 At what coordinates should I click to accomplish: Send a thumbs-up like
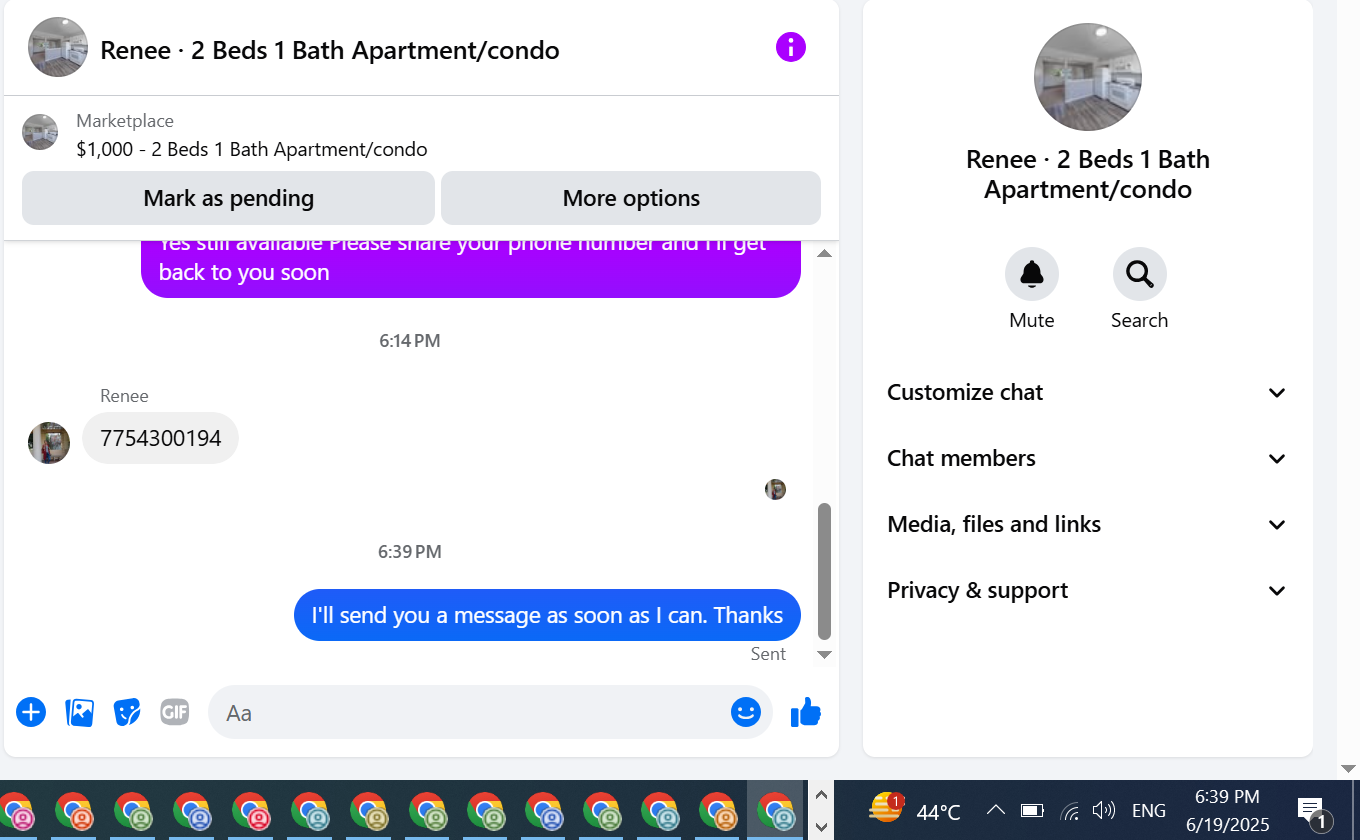click(x=806, y=712)
